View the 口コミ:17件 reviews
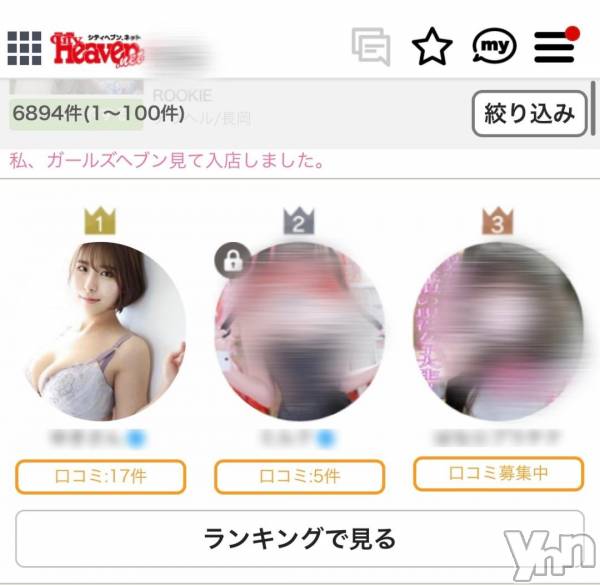600x586 pixels. tap(101, 476)
